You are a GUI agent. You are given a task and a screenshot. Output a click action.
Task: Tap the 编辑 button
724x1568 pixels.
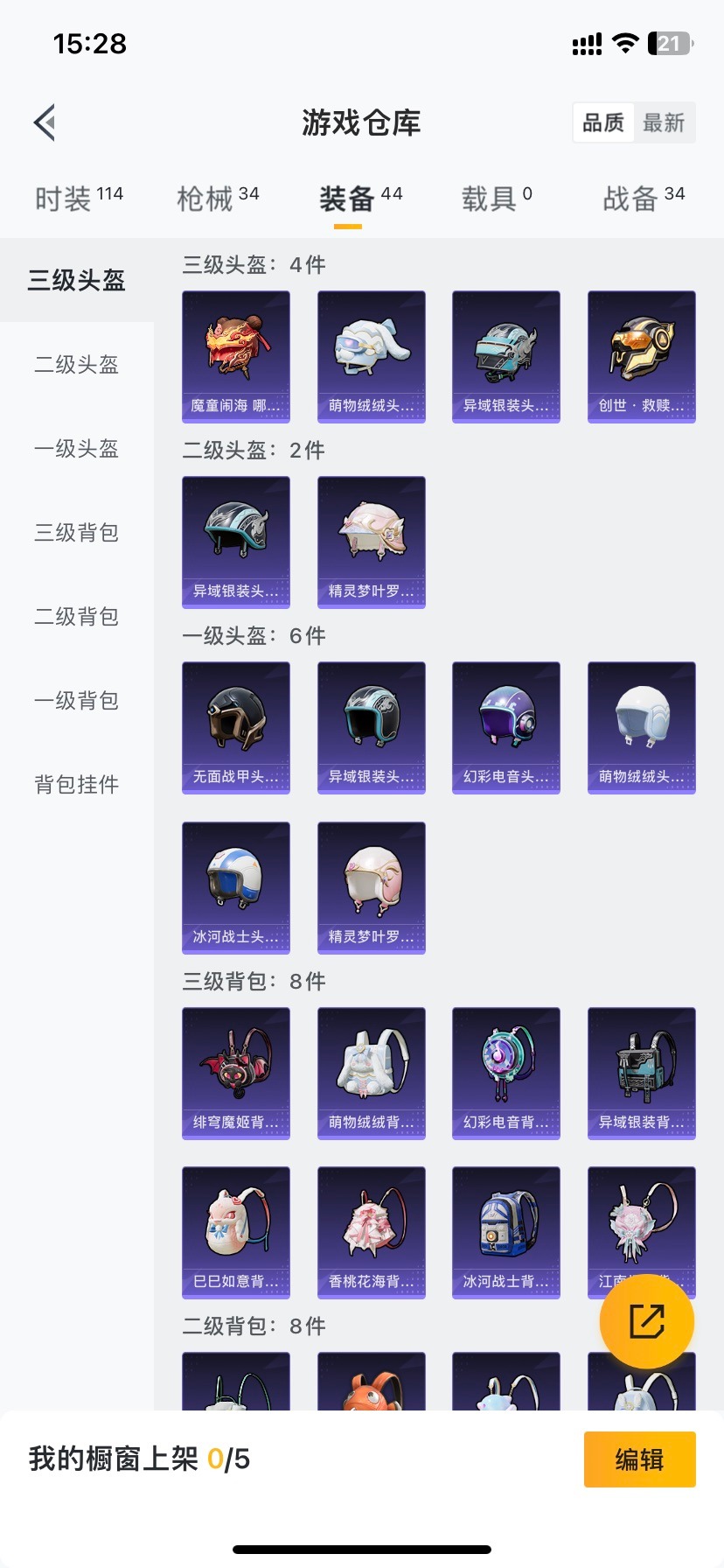639,1459
